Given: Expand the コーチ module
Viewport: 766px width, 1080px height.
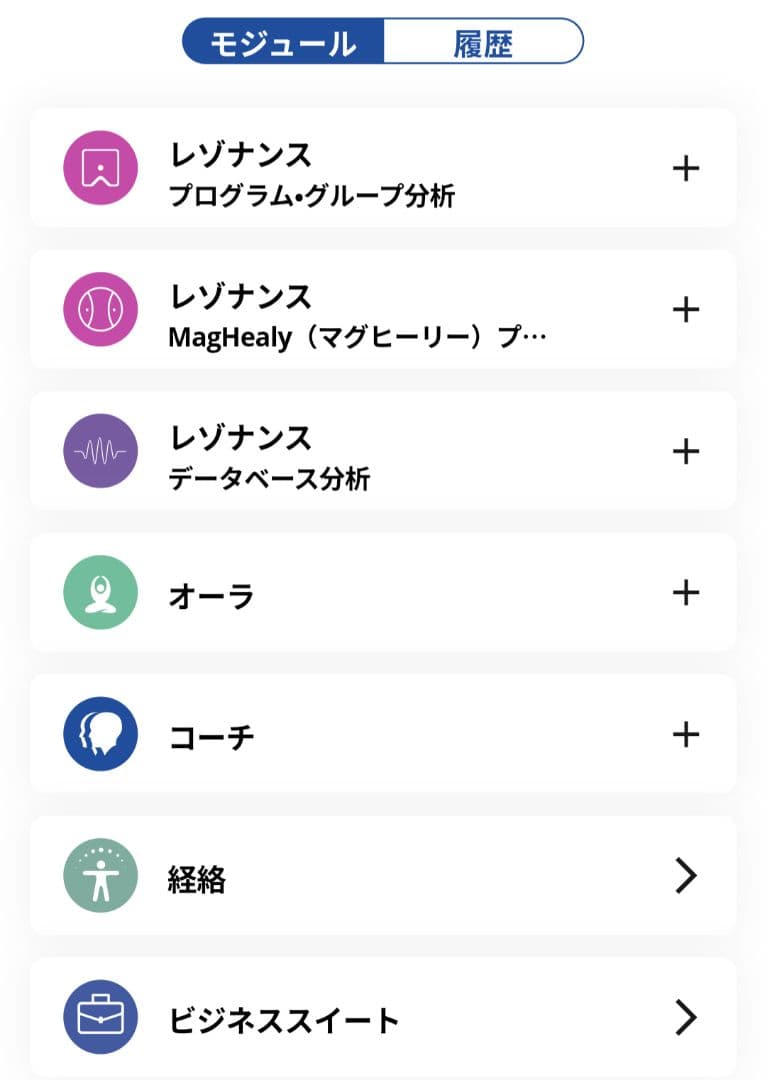Looking at the screenshot, I should (685, 735).
